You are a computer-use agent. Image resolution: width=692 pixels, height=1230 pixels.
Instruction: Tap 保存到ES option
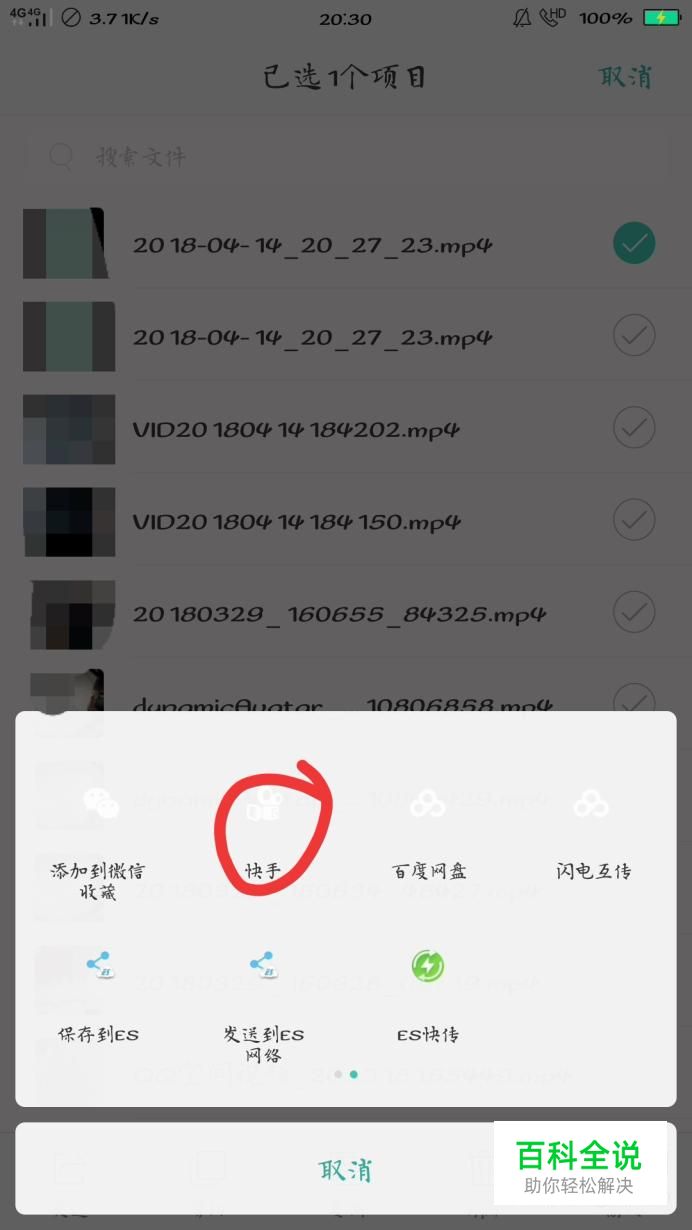coord(98,995)
